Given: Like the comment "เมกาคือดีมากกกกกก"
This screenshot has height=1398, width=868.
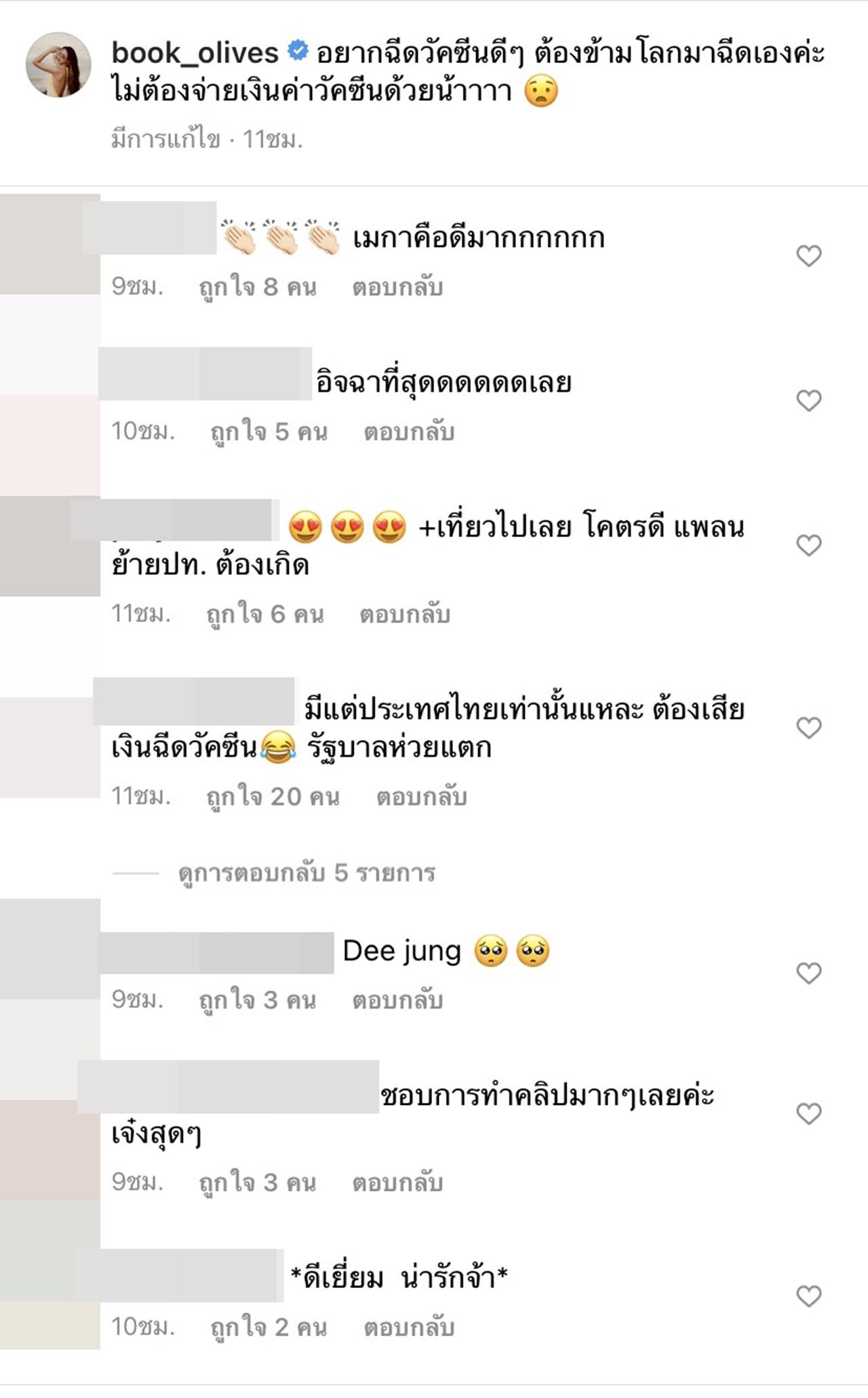Looking at the screenshot, I should pyautogui.click(x=808, y=256).
